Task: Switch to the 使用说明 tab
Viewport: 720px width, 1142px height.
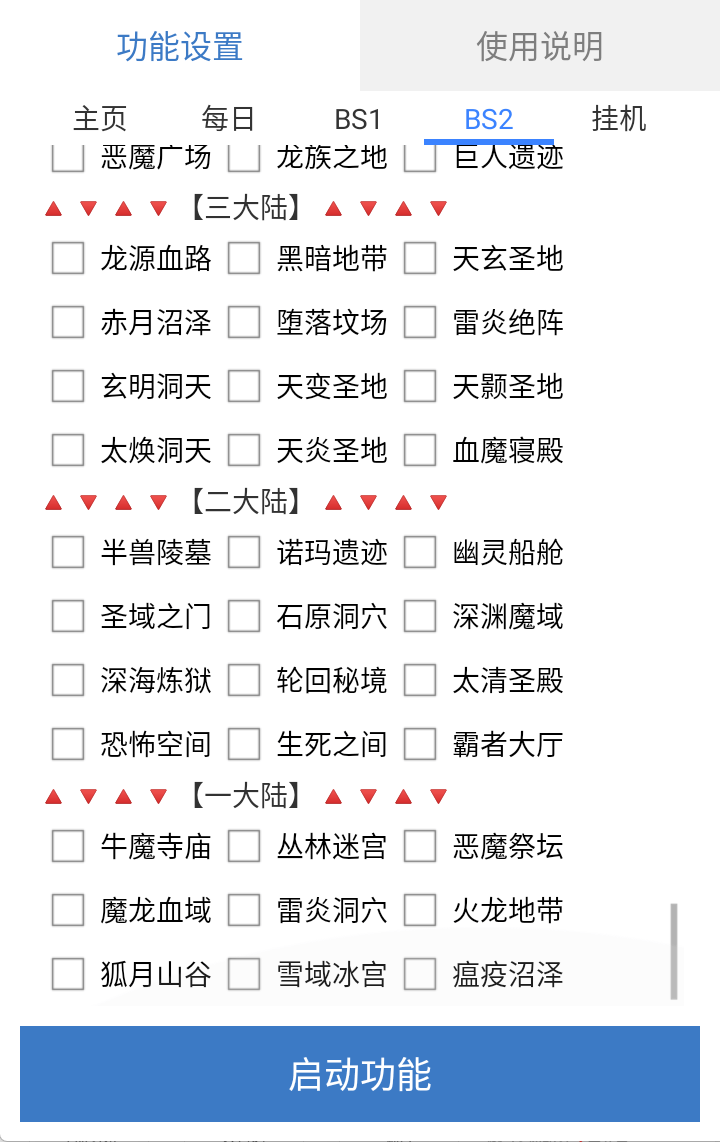Action: click(x=540, y=46)
